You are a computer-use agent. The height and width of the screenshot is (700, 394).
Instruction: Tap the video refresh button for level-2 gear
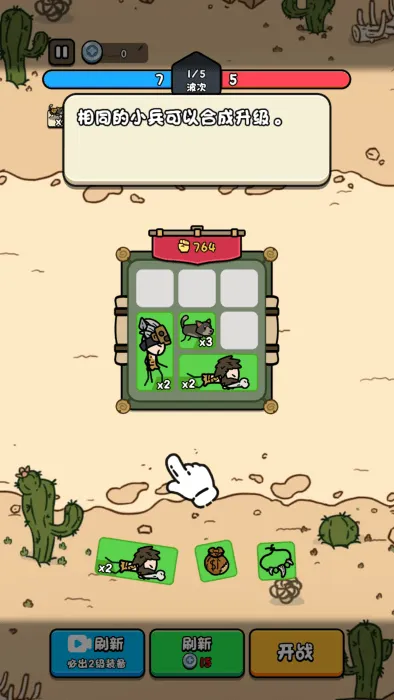coord(97,653)
